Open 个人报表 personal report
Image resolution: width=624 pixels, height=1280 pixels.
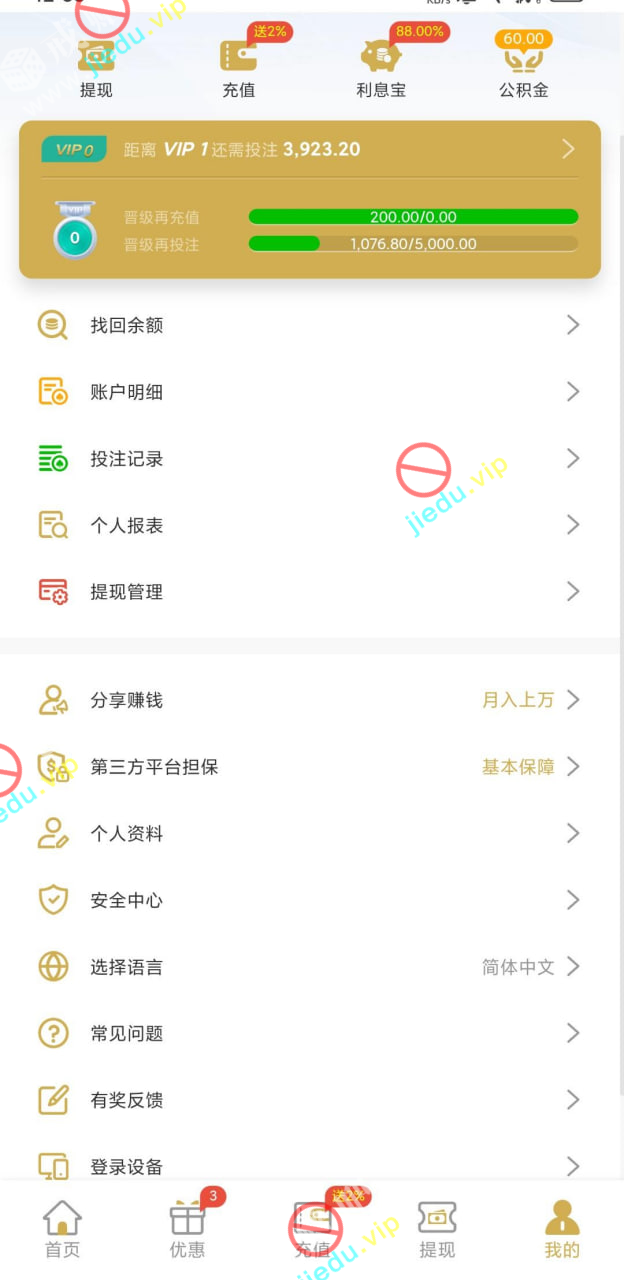(x=310, y=525)
